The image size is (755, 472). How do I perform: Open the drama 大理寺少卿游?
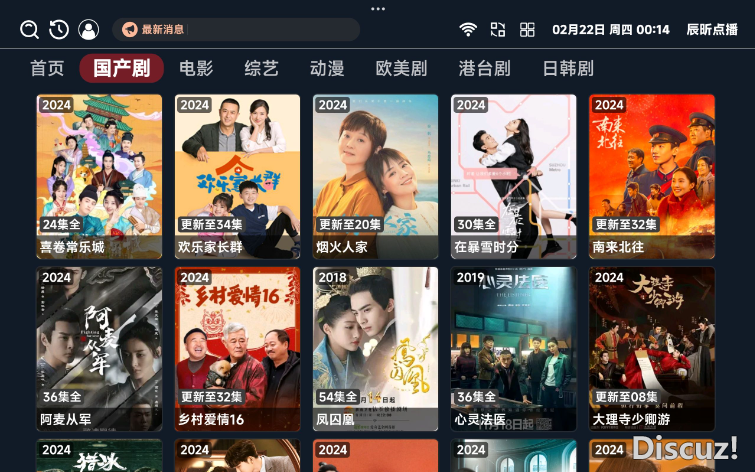coord(651,349)
